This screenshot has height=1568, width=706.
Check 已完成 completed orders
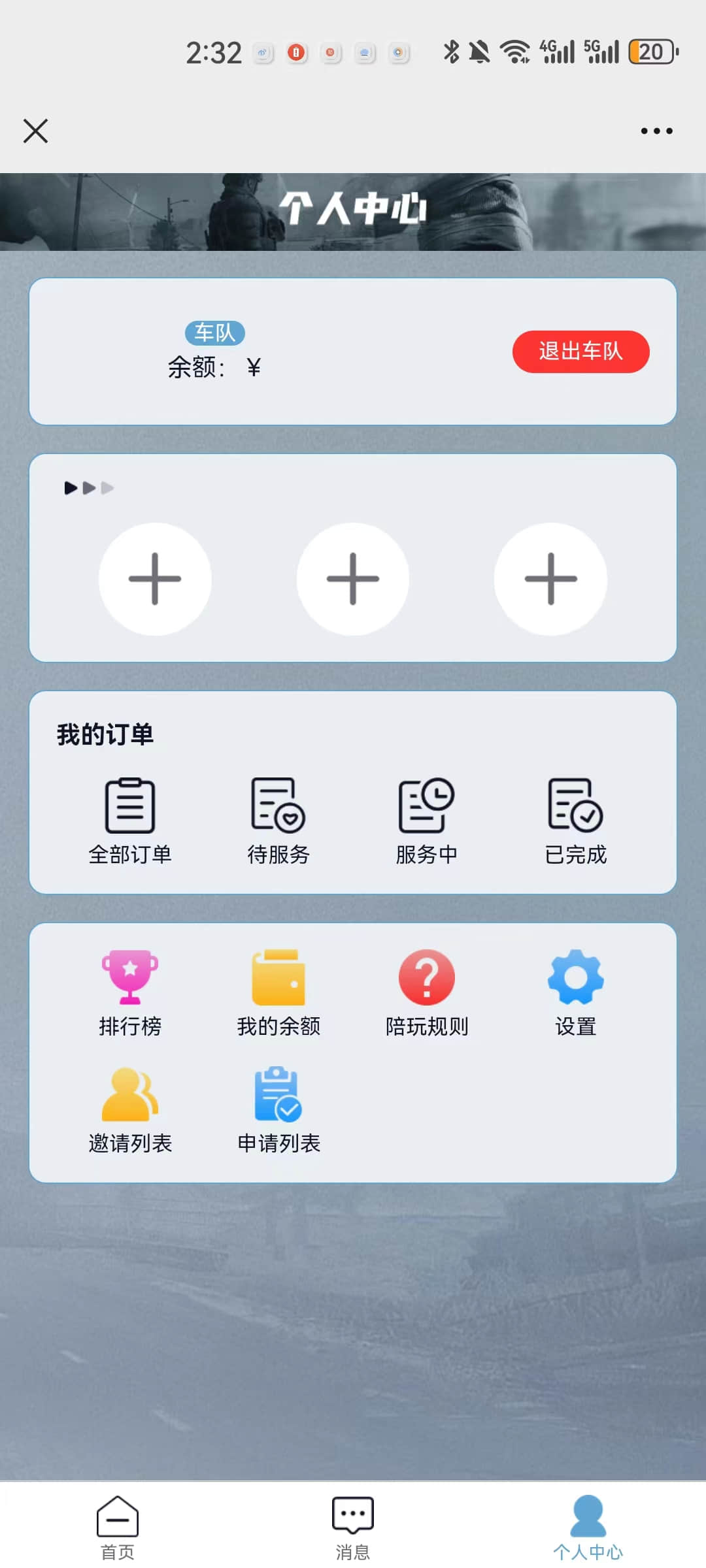pos(575,821)
